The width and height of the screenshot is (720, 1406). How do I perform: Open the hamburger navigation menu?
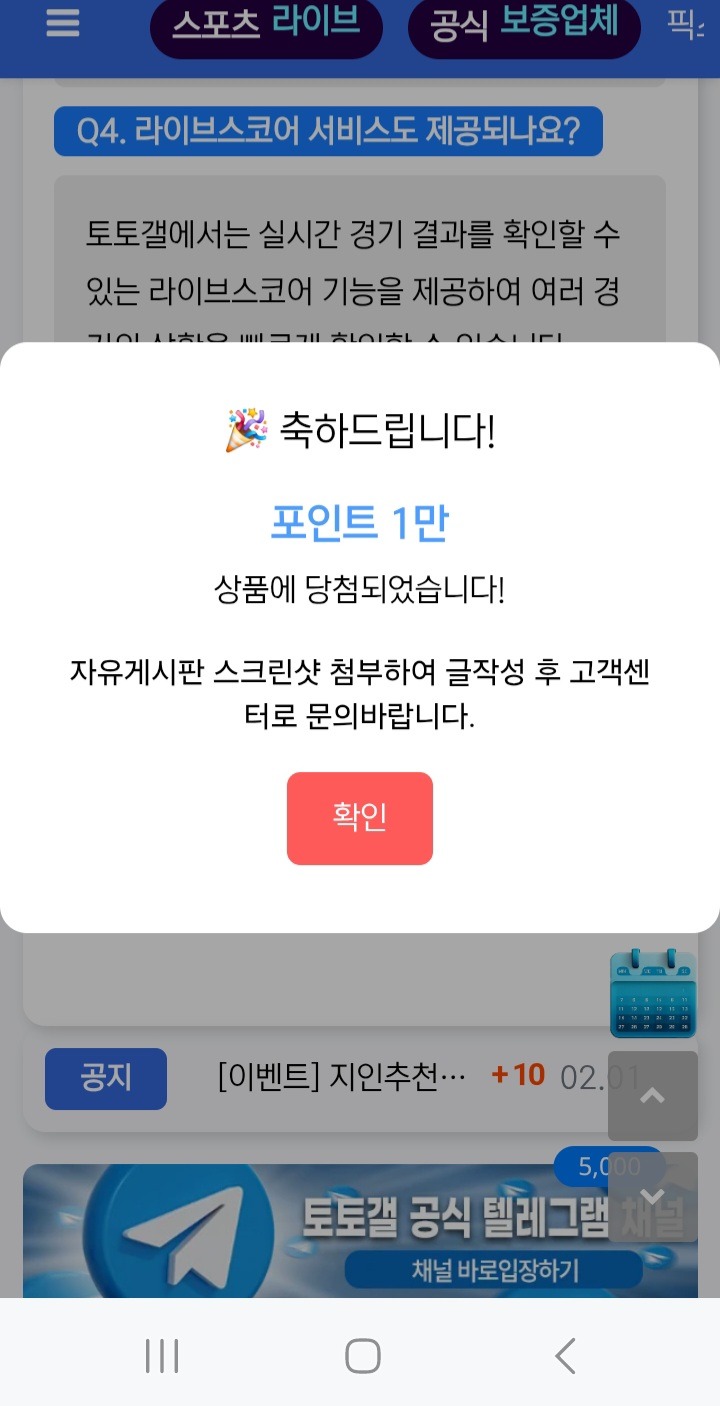[62, 26]
